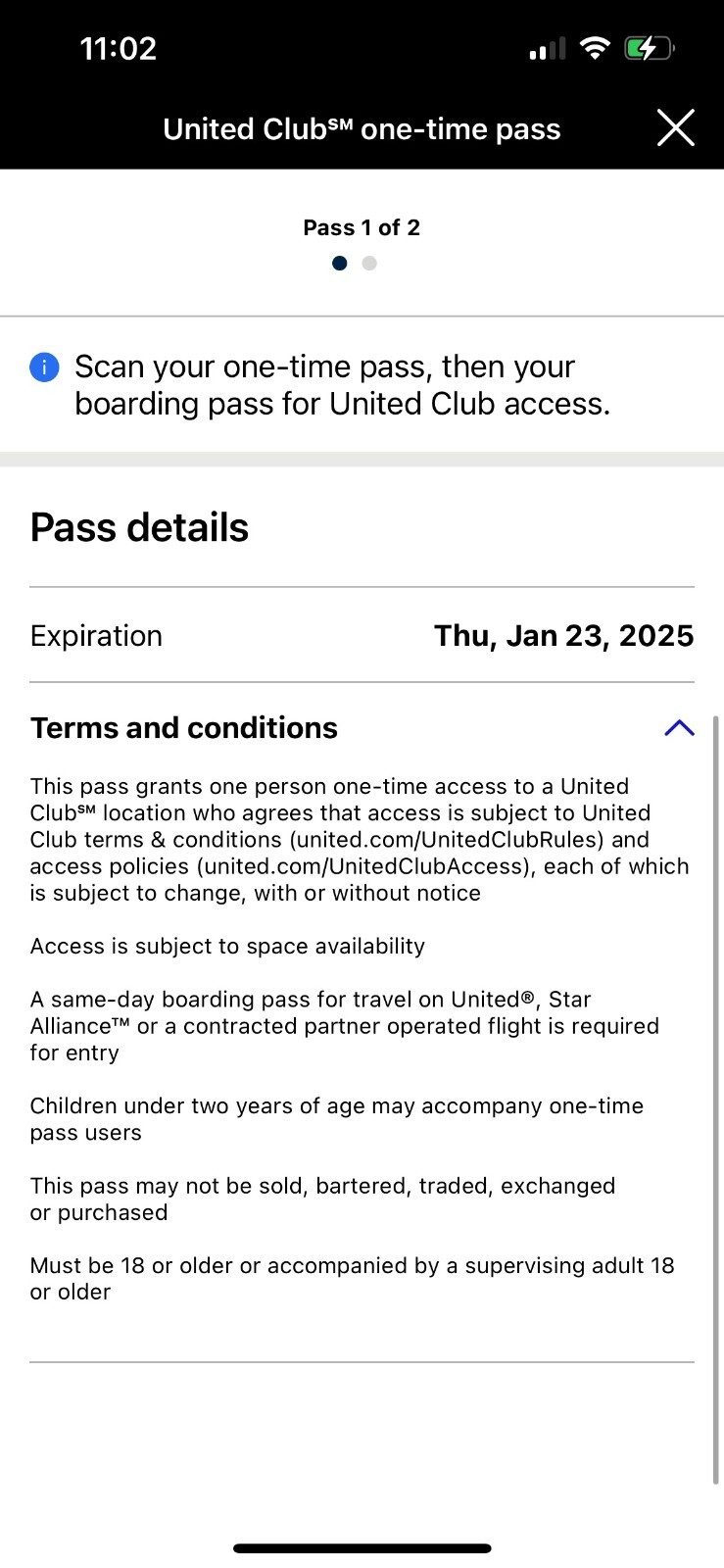Select the Pass 1 of 2 label

pos(362,227)
